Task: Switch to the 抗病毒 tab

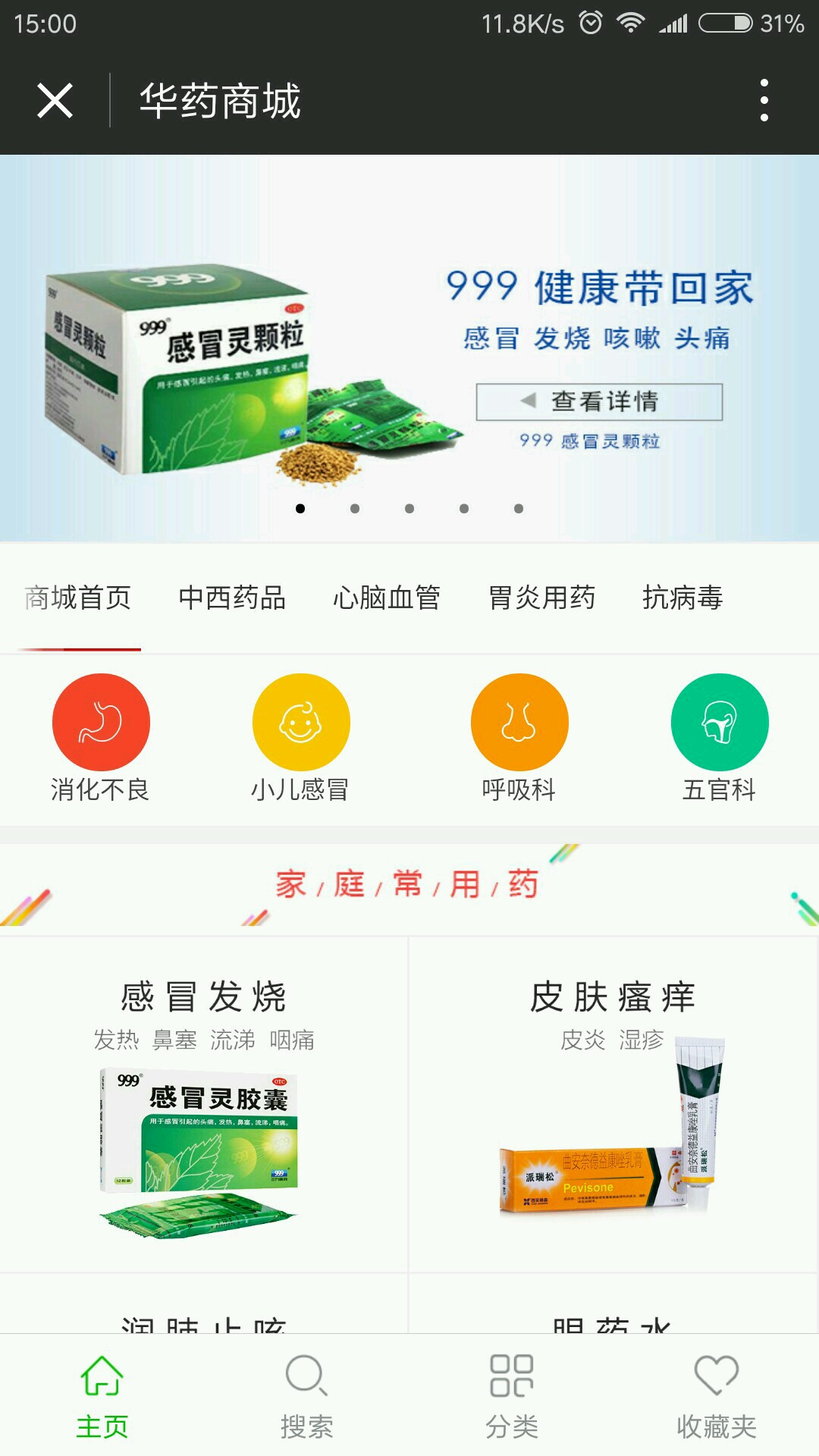Action: (x=682, y=598)
